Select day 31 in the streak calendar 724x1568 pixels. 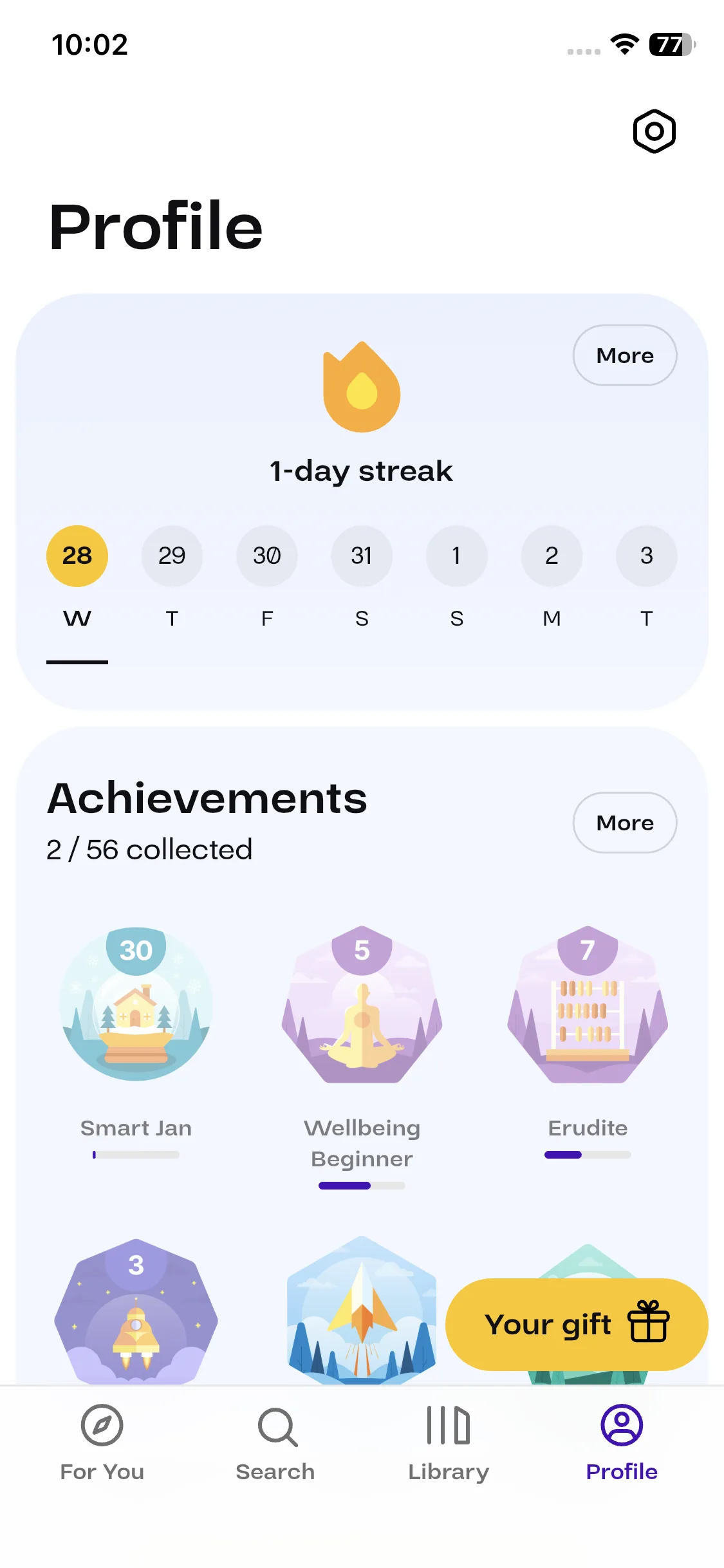pos(362,556)
